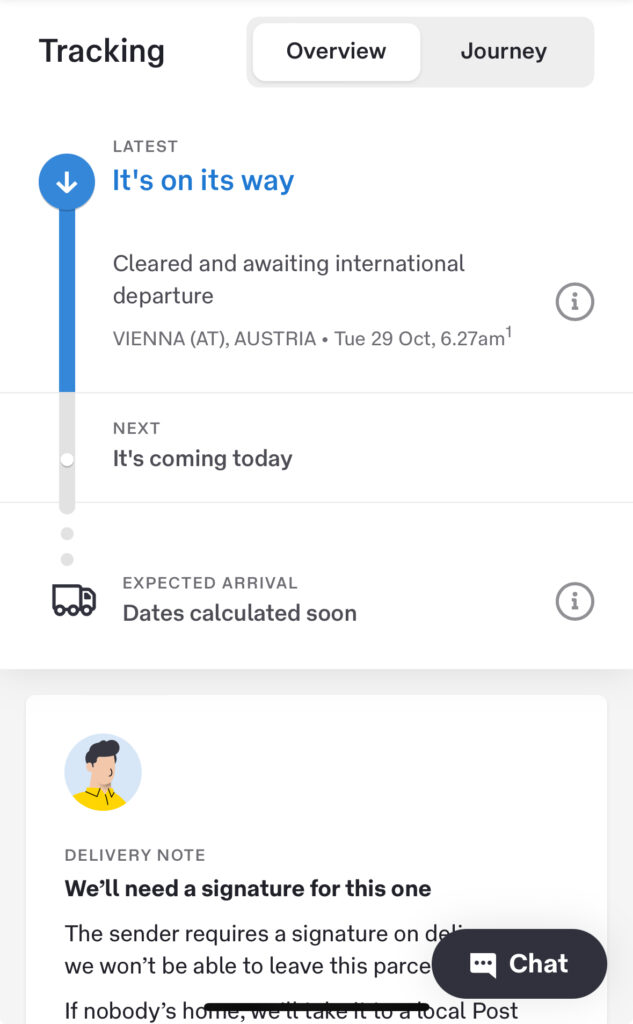Start a Chat with support
Screen dimensions: 633x1024
(519, 964)
